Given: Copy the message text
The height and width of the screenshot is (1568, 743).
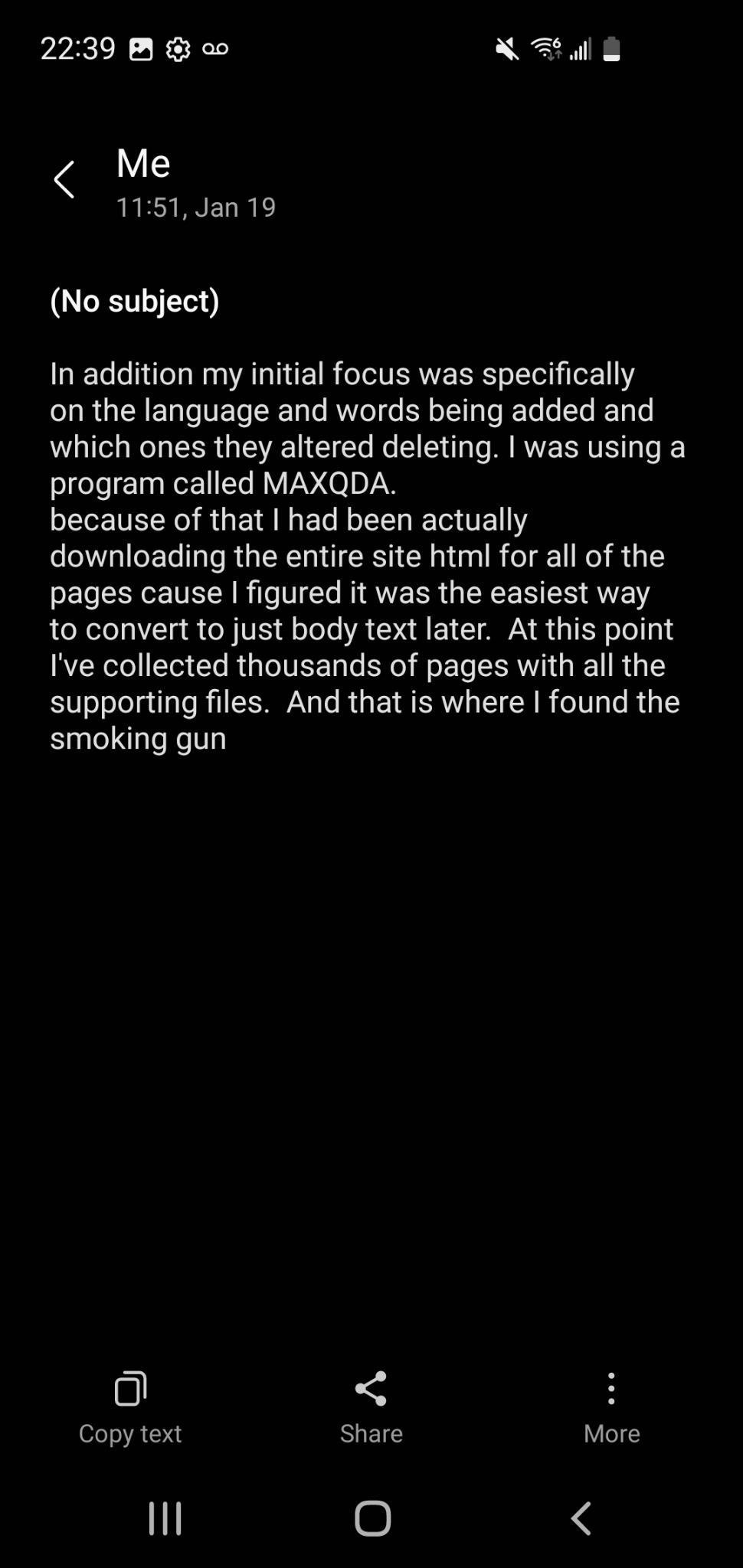Looking at the screenshot, I should (x=130, y=1409).
